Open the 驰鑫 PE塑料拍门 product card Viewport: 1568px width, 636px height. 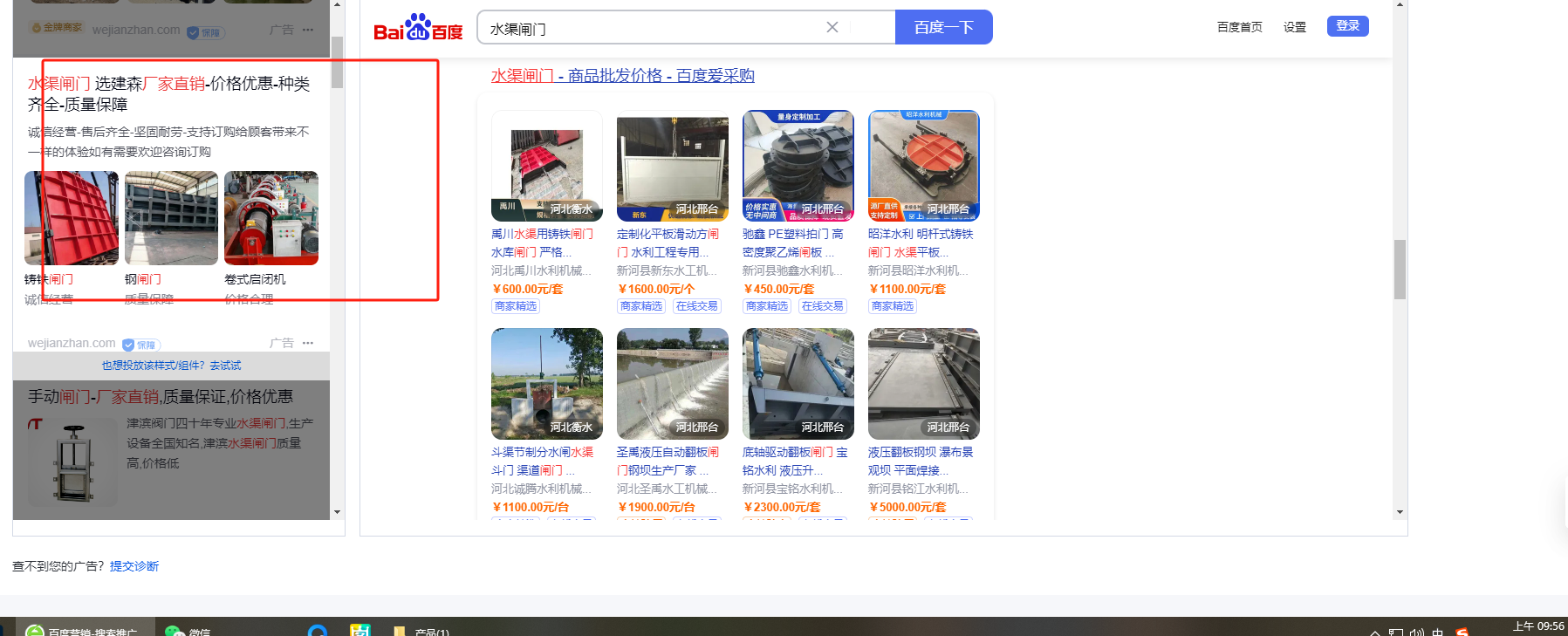click(798, 166)
